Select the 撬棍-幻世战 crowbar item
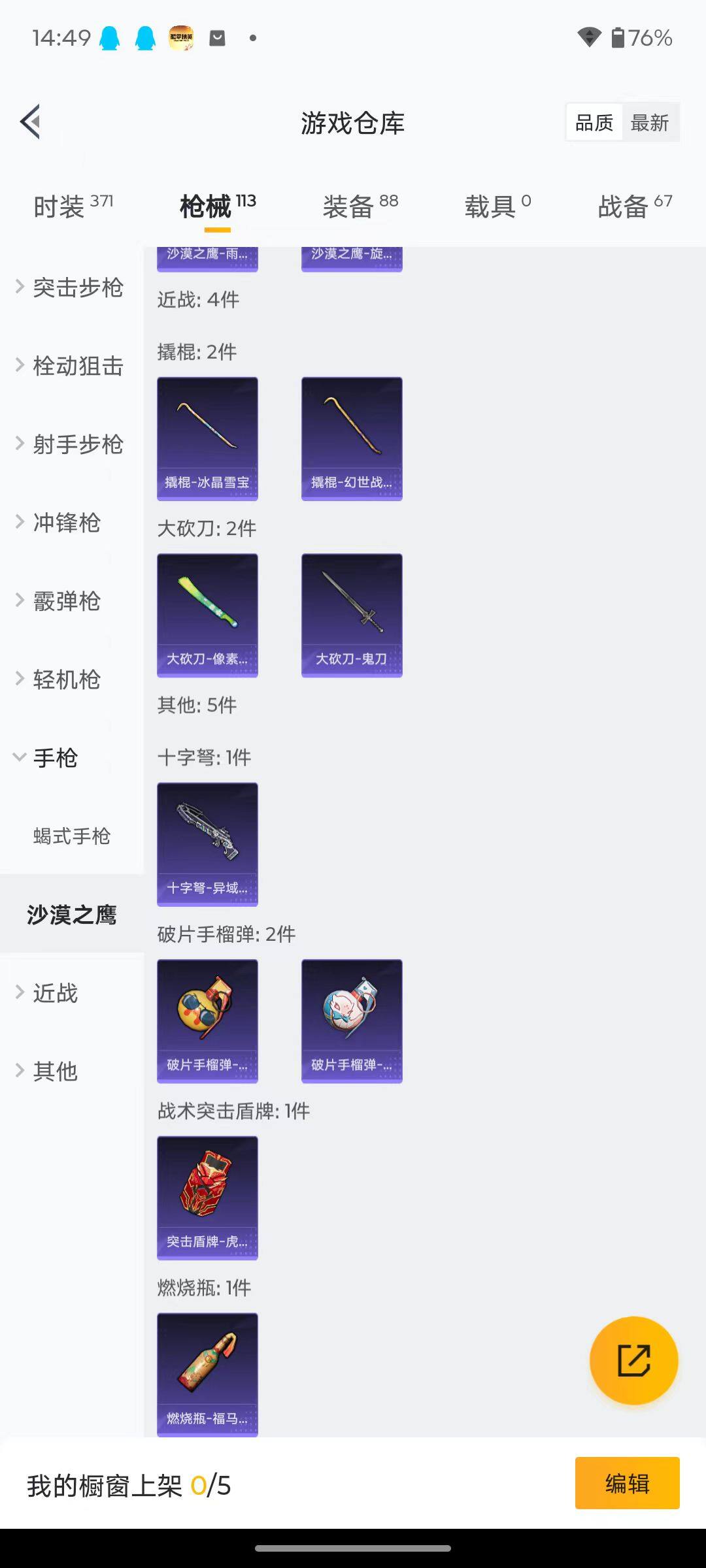Viewport: 706px width, 1568px height. click(x=352, y=438)
